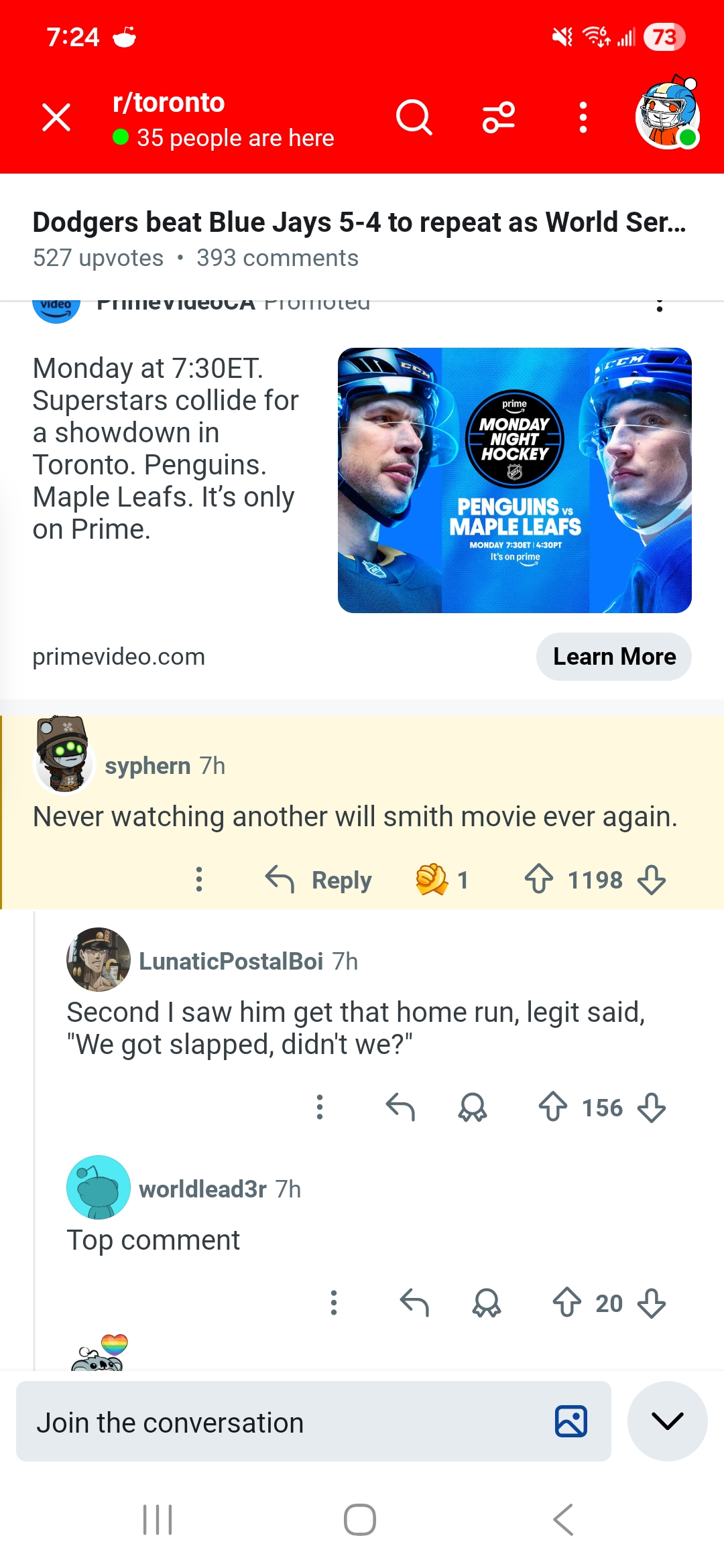Give an award to LunaticPostalBoi's comment
Viewport: 724px width, 1568px height.
point(473,1107)
